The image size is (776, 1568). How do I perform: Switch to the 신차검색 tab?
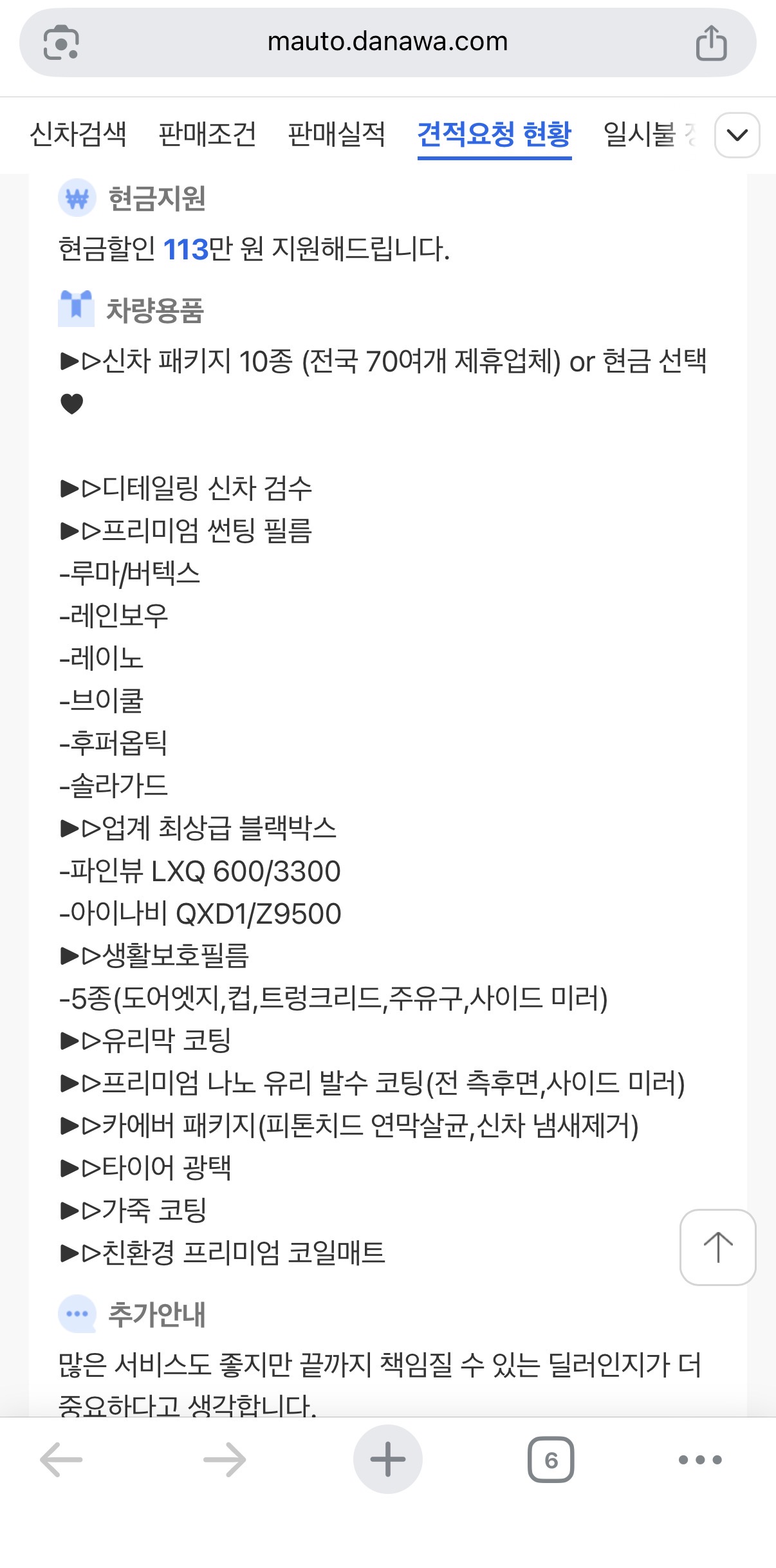80,135
